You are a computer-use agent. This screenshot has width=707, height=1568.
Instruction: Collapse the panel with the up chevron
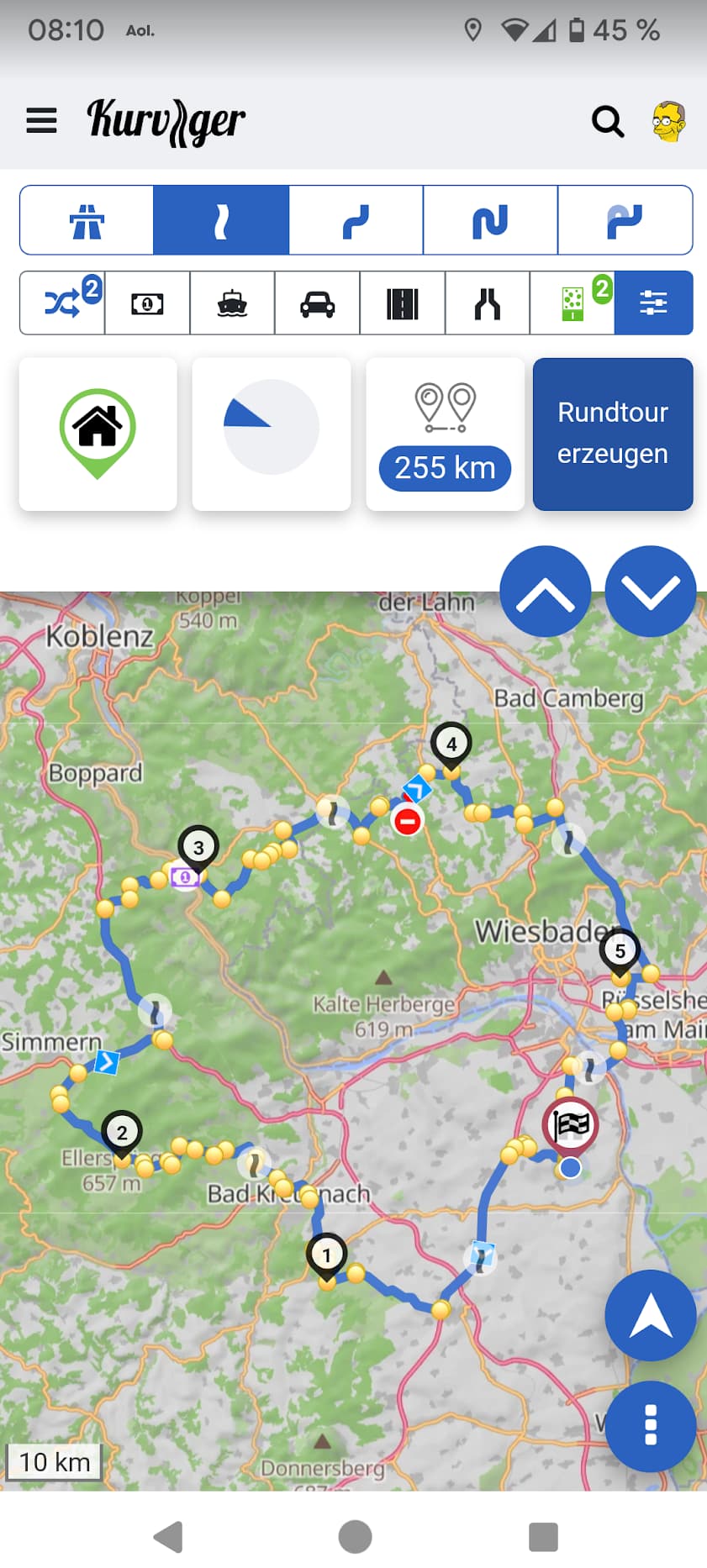[x=546, y=592]
